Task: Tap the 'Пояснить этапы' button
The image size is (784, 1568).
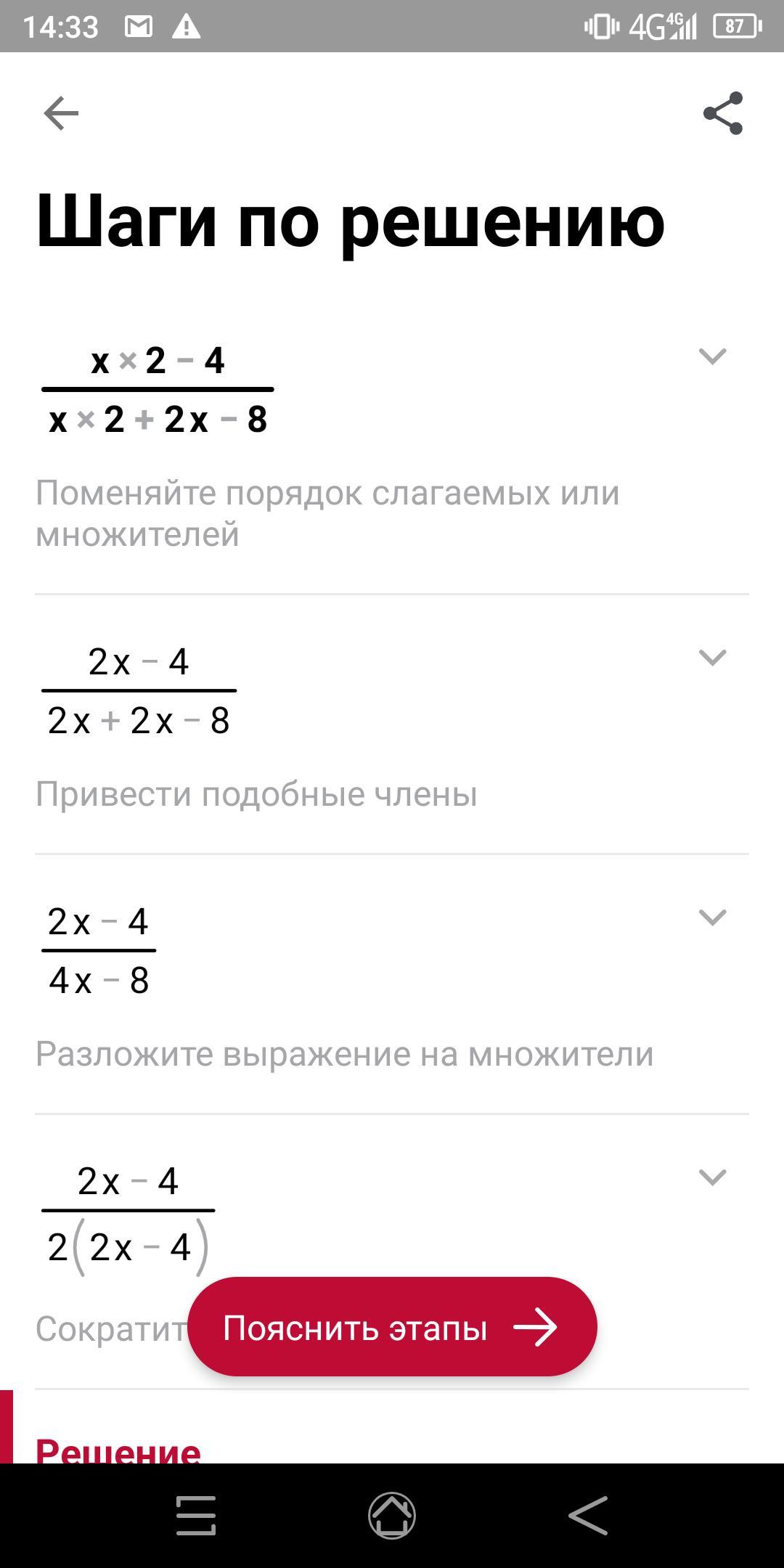Action: tap(392, 1327)
